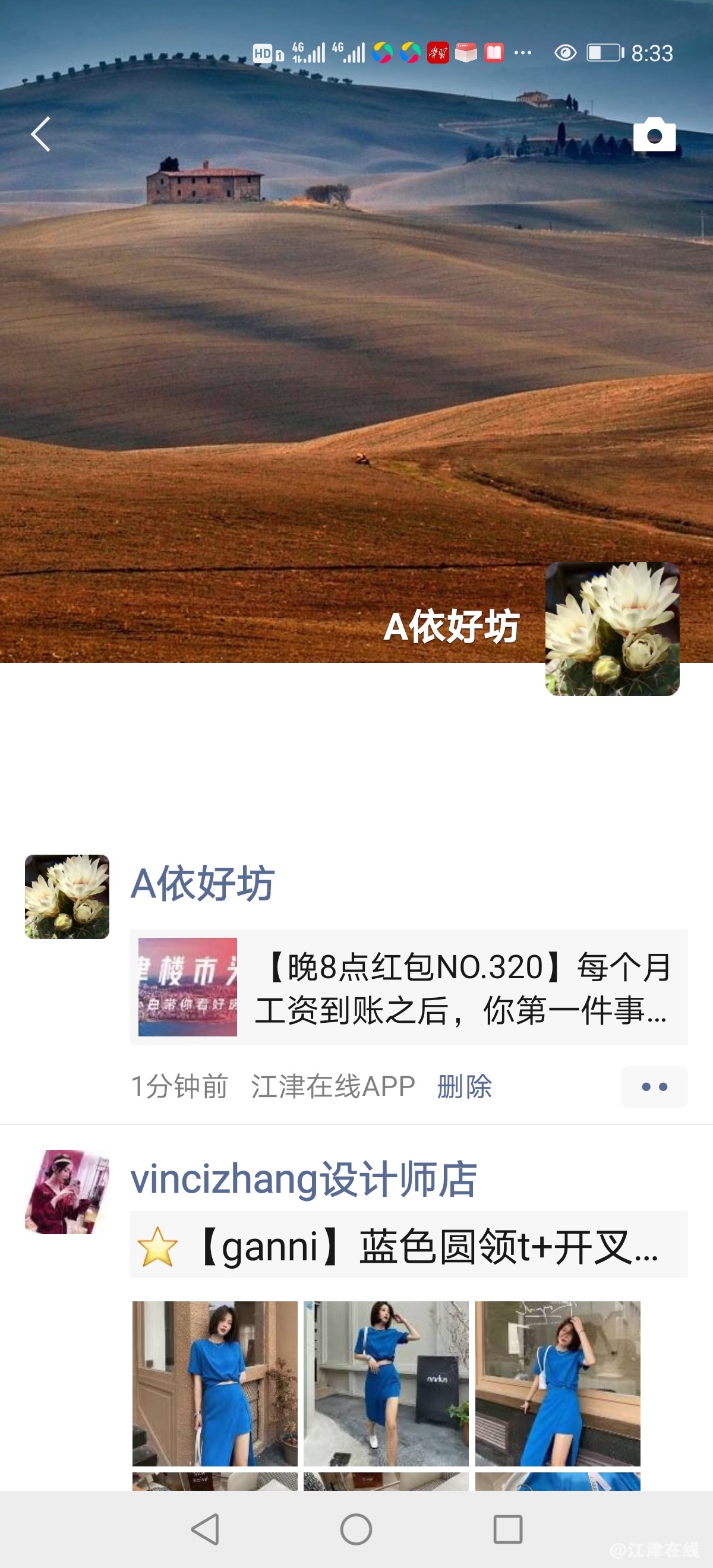Open the shared article 晚8点红包NO.320

point(409,987)
